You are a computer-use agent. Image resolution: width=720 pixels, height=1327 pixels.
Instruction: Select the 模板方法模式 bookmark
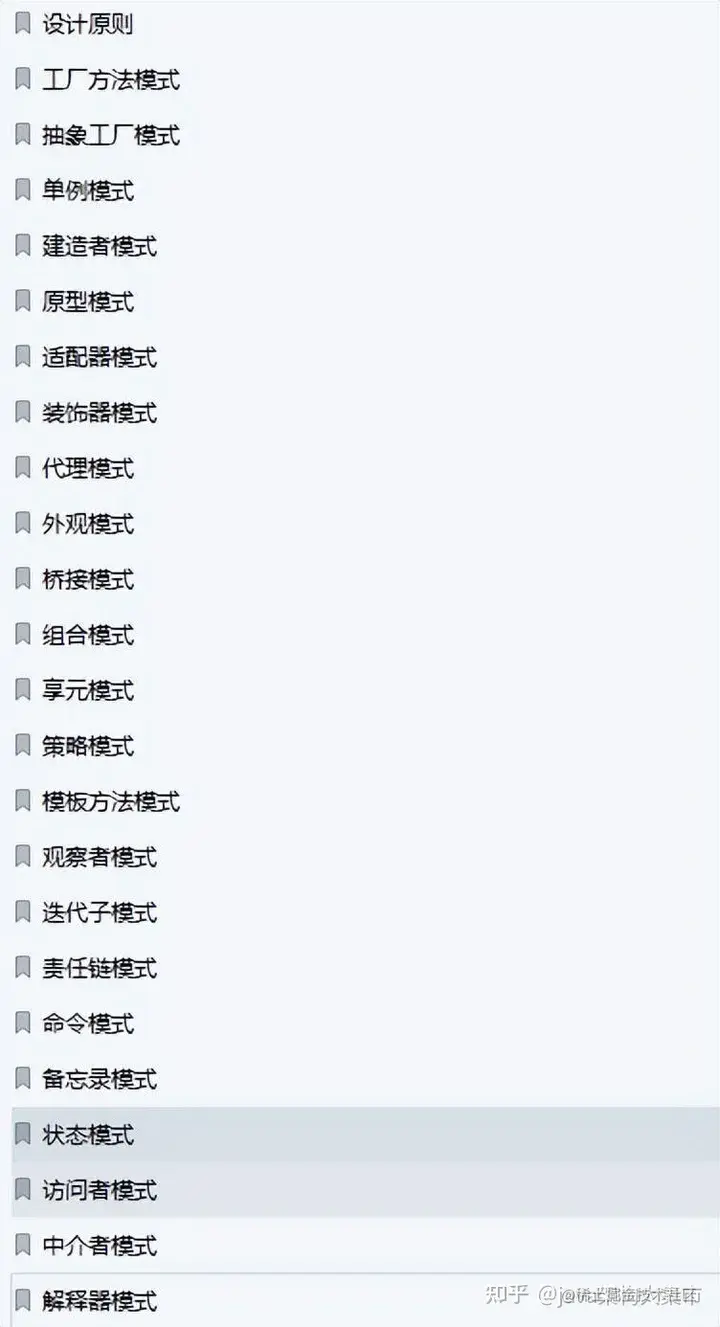[x=110, y=801]
